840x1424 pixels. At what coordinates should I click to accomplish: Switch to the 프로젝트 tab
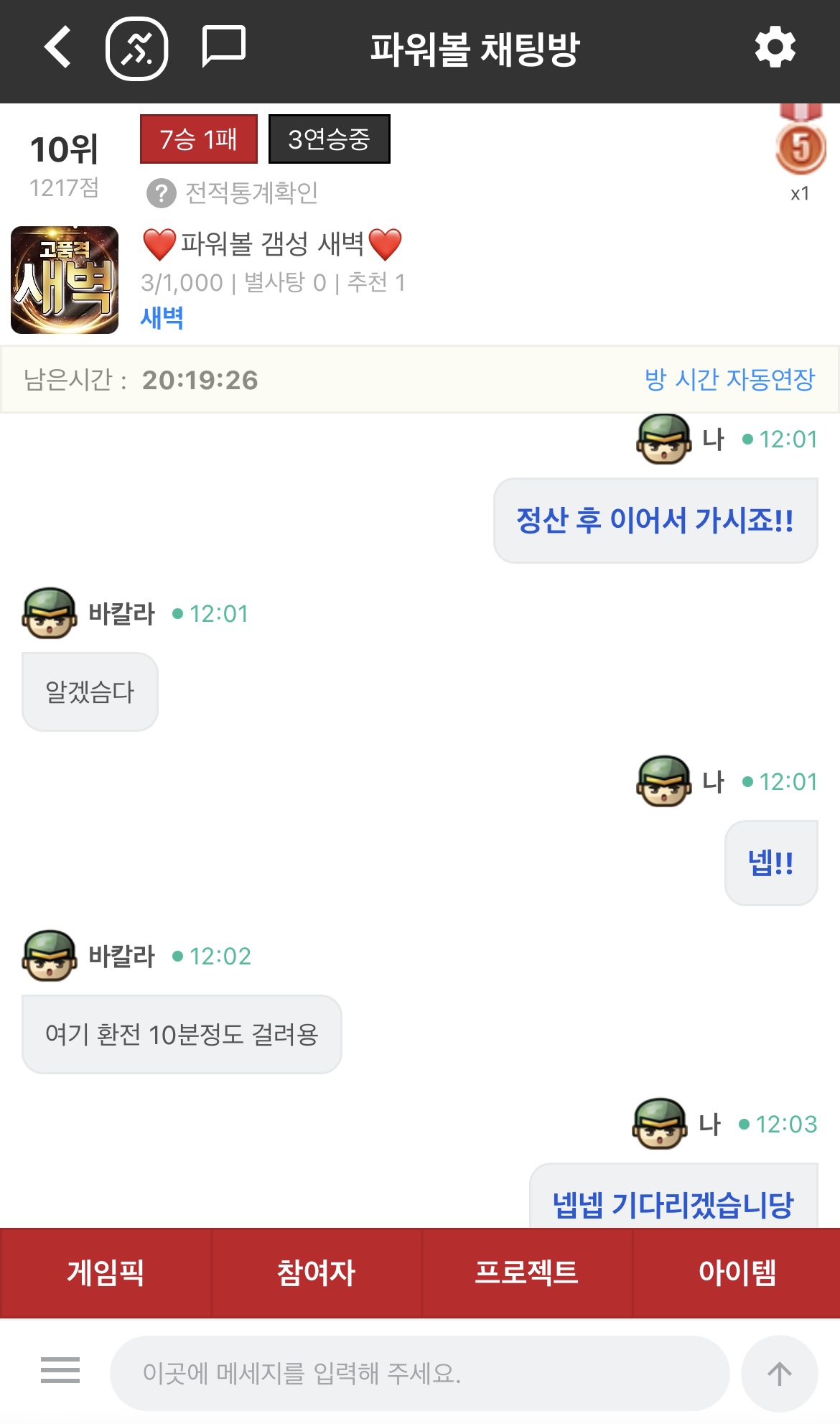pyautogui.click(x=526, y=1272)
